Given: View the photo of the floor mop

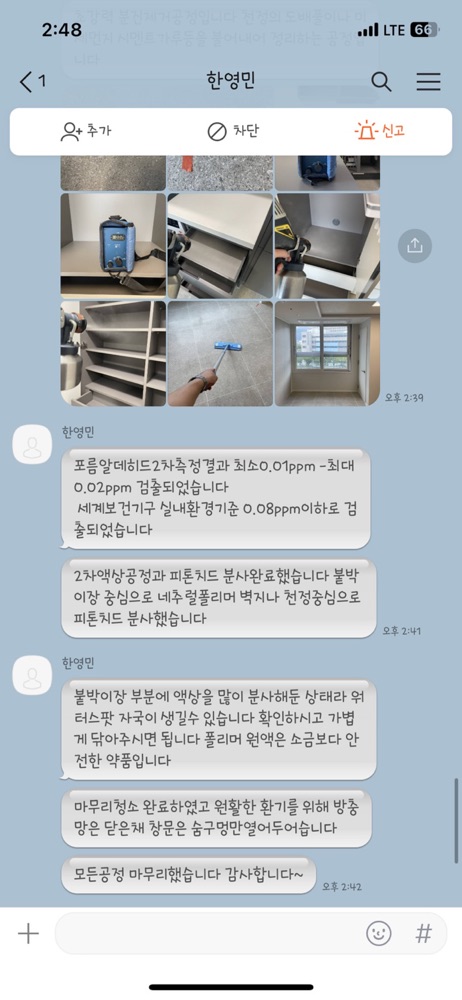Looking at the screenshot, I should (x=220, y=353).
